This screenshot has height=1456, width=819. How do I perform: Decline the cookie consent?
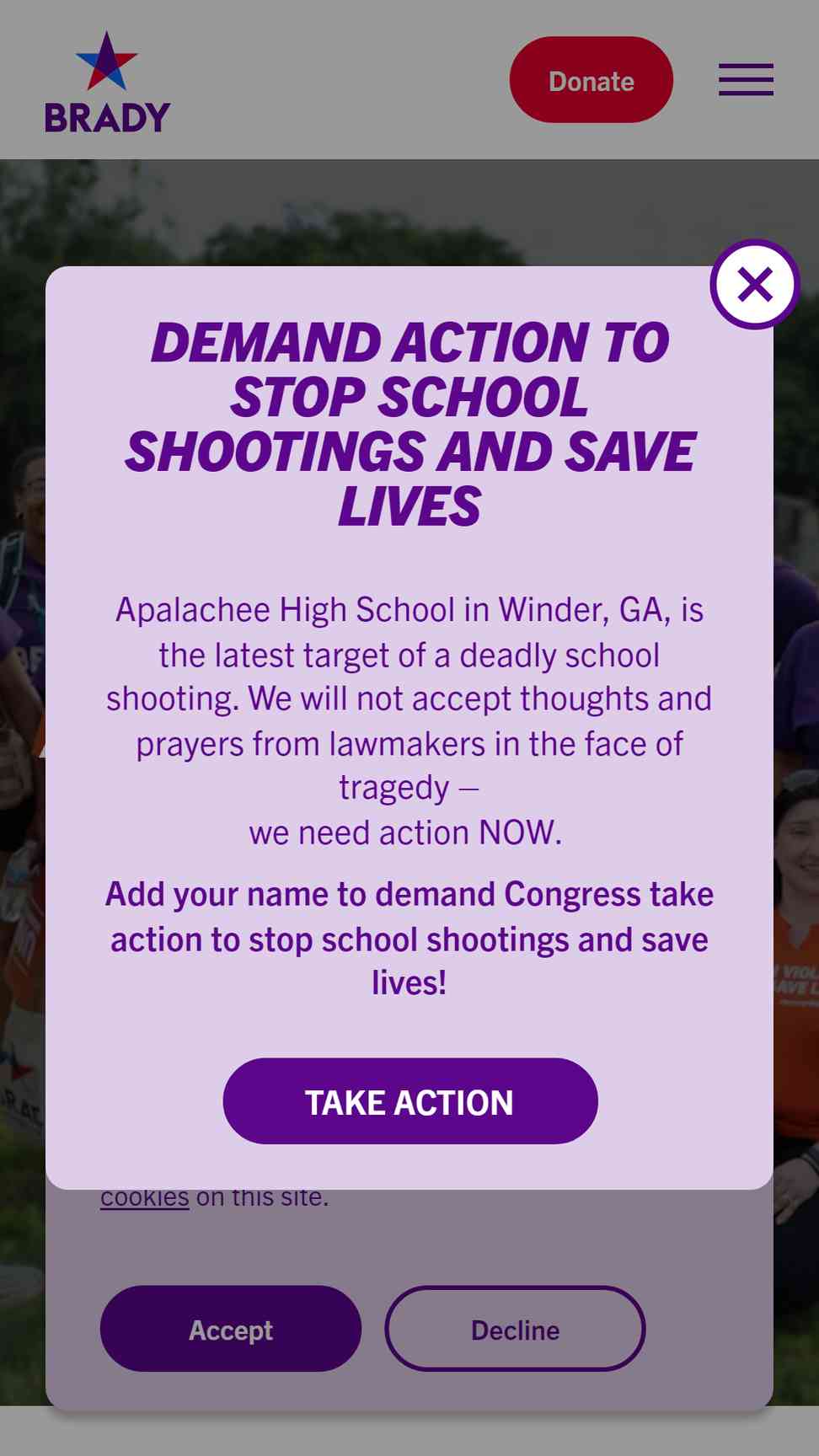pos(515,1329)
